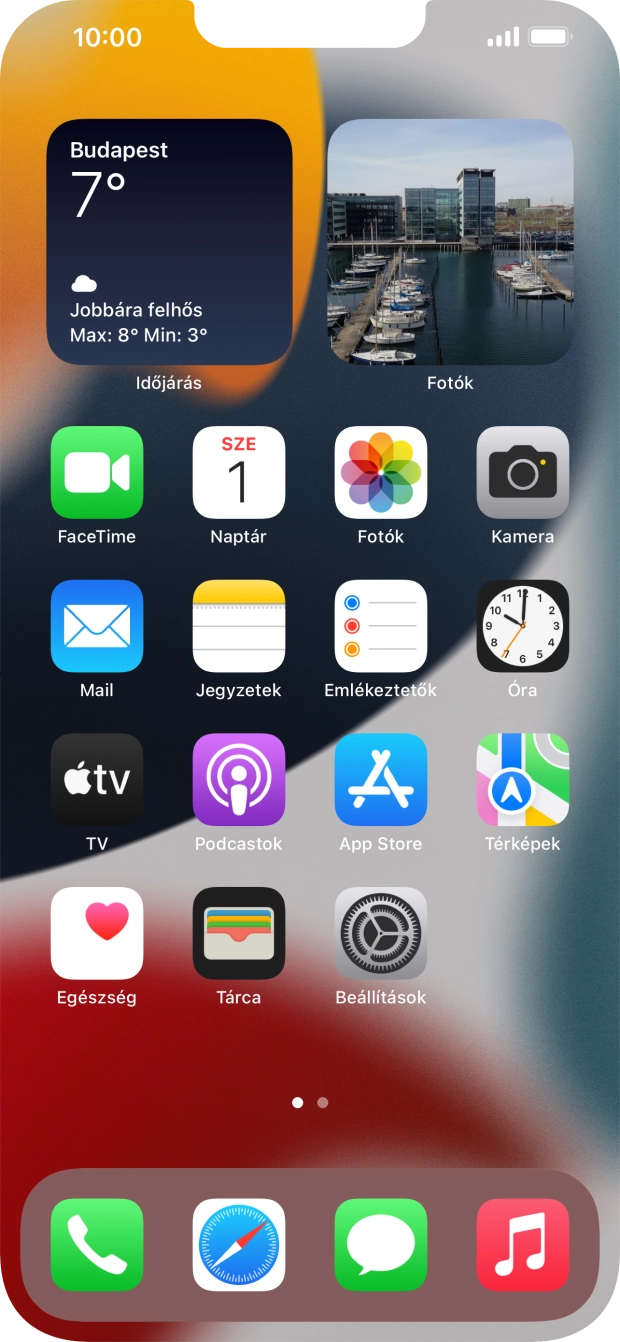The image size is (620, 1342).
Task: Open the Naptár calendar app
Action: pyautogui.click(x=239, y=472)
